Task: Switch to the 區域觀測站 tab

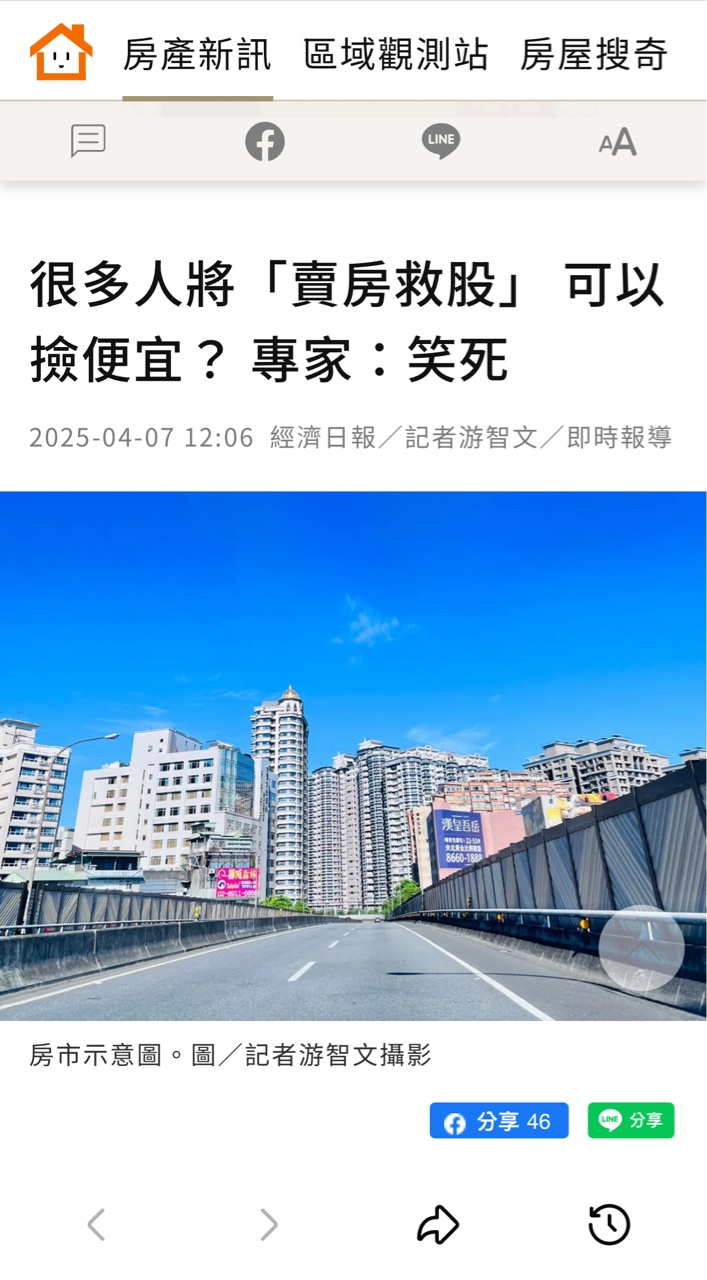Action: 396,55
